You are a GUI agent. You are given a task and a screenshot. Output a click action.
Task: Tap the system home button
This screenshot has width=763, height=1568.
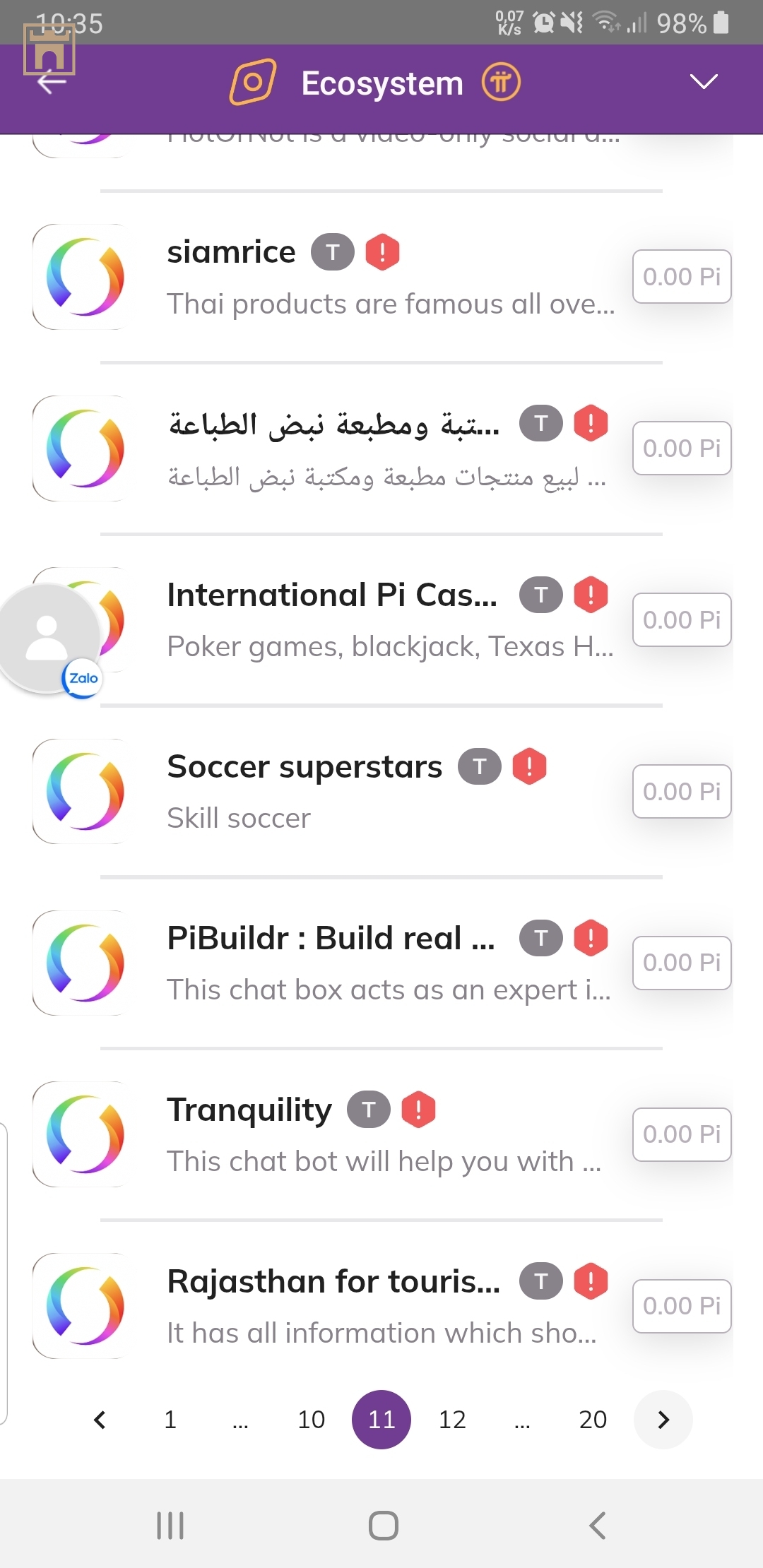click(383, 1526)
